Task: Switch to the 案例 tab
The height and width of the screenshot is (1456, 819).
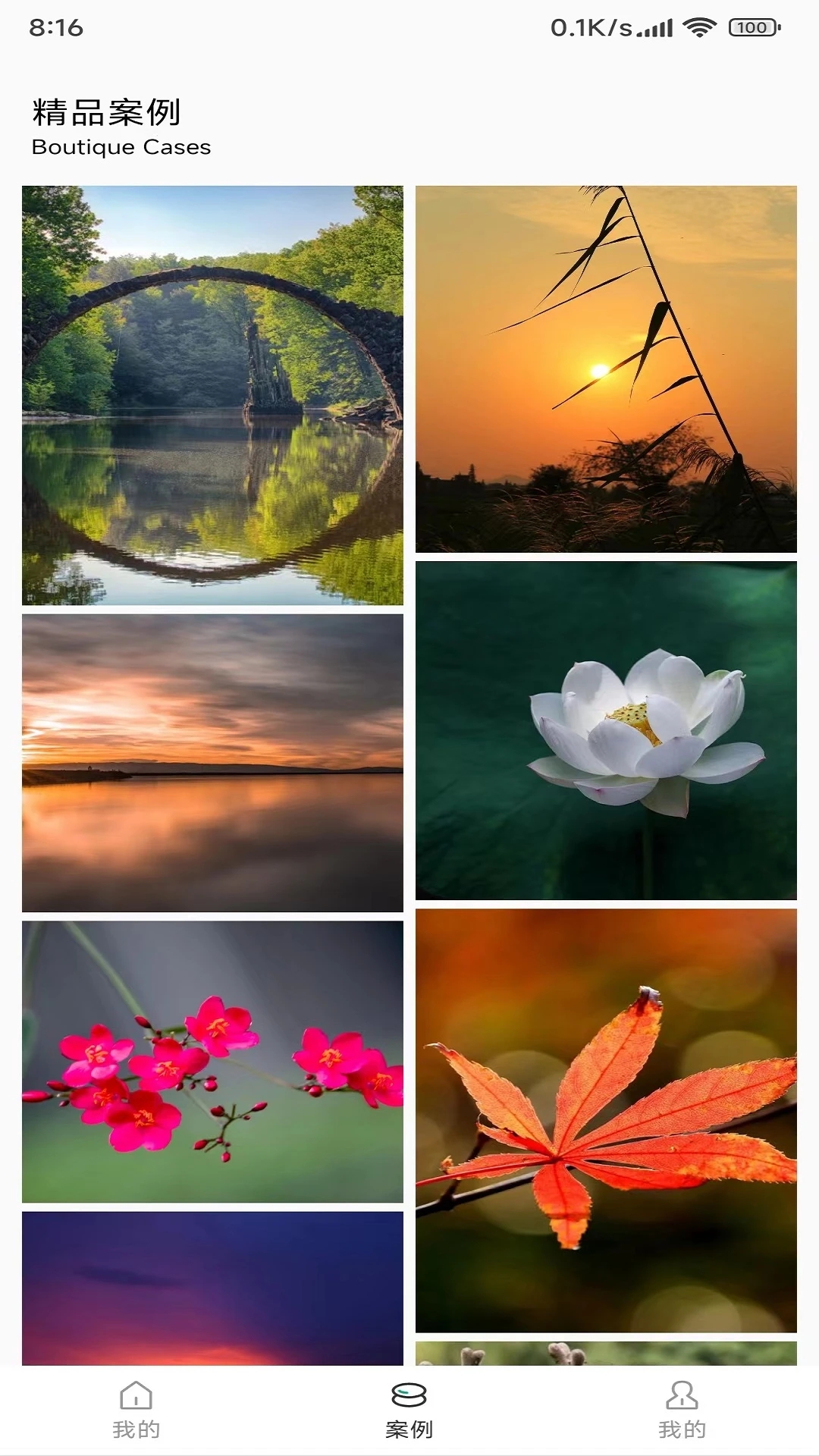Action: point(409,1410)
